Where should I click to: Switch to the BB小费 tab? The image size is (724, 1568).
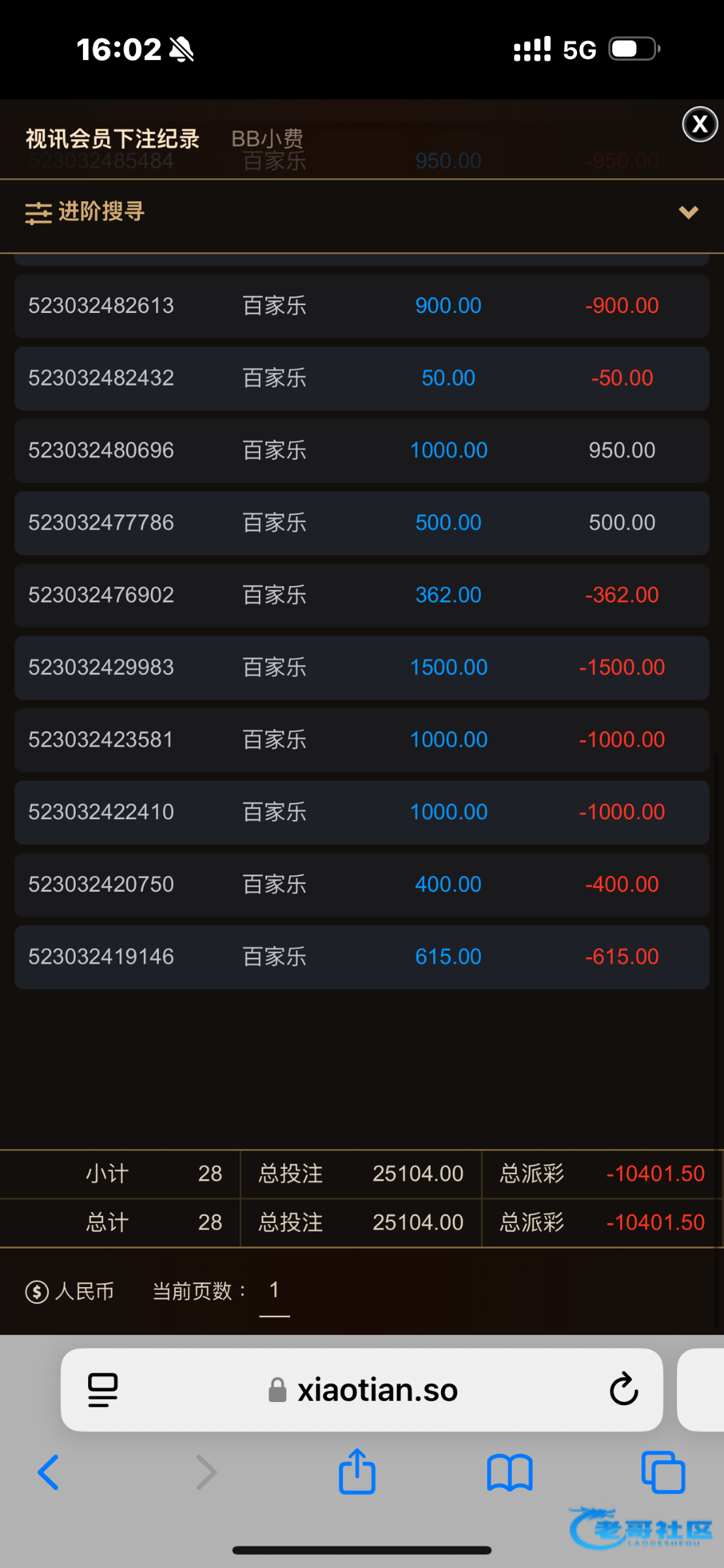point(267,139)
